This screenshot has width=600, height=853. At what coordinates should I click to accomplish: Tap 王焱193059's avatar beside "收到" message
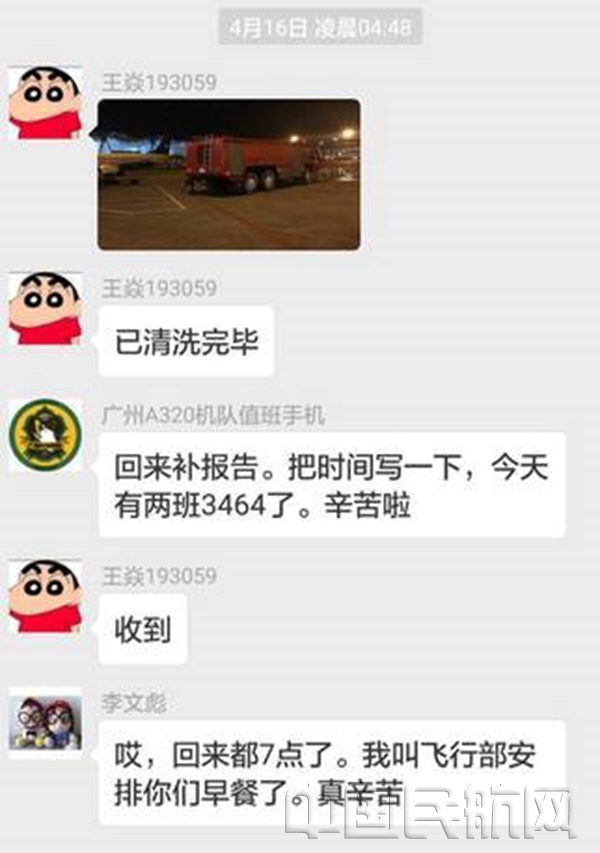45,595
